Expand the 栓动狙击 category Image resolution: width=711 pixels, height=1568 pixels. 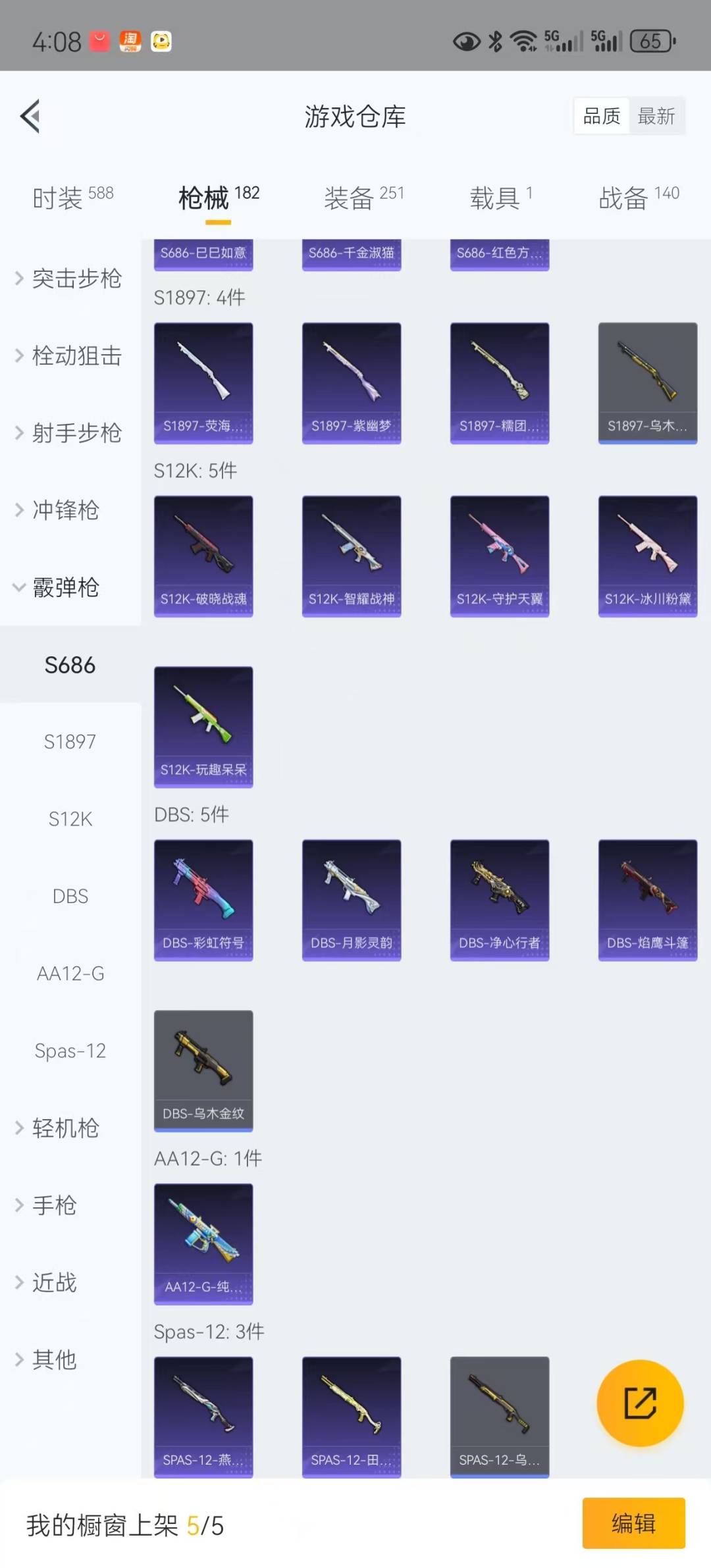point(70,355)
